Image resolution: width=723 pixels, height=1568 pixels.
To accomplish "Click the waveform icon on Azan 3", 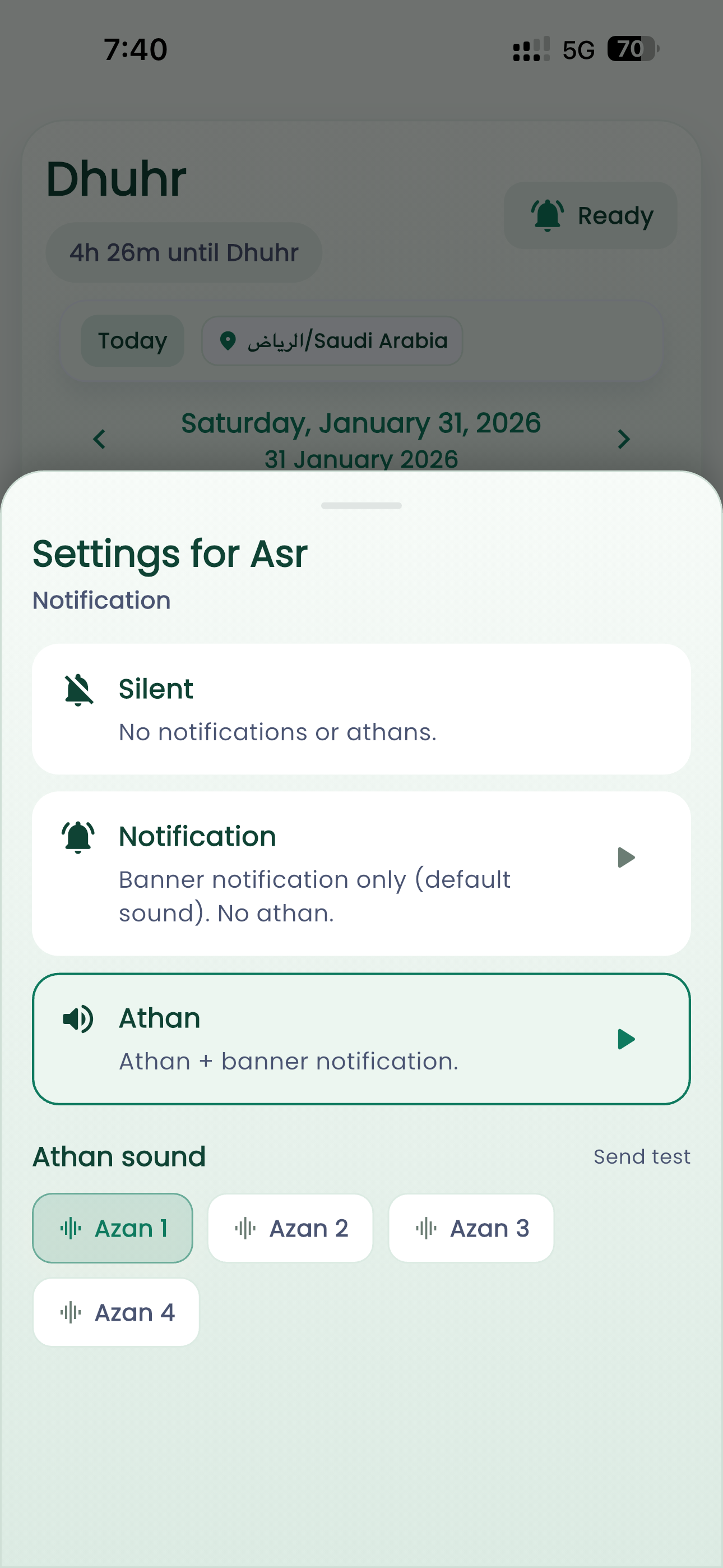I will click(427, 1228).
